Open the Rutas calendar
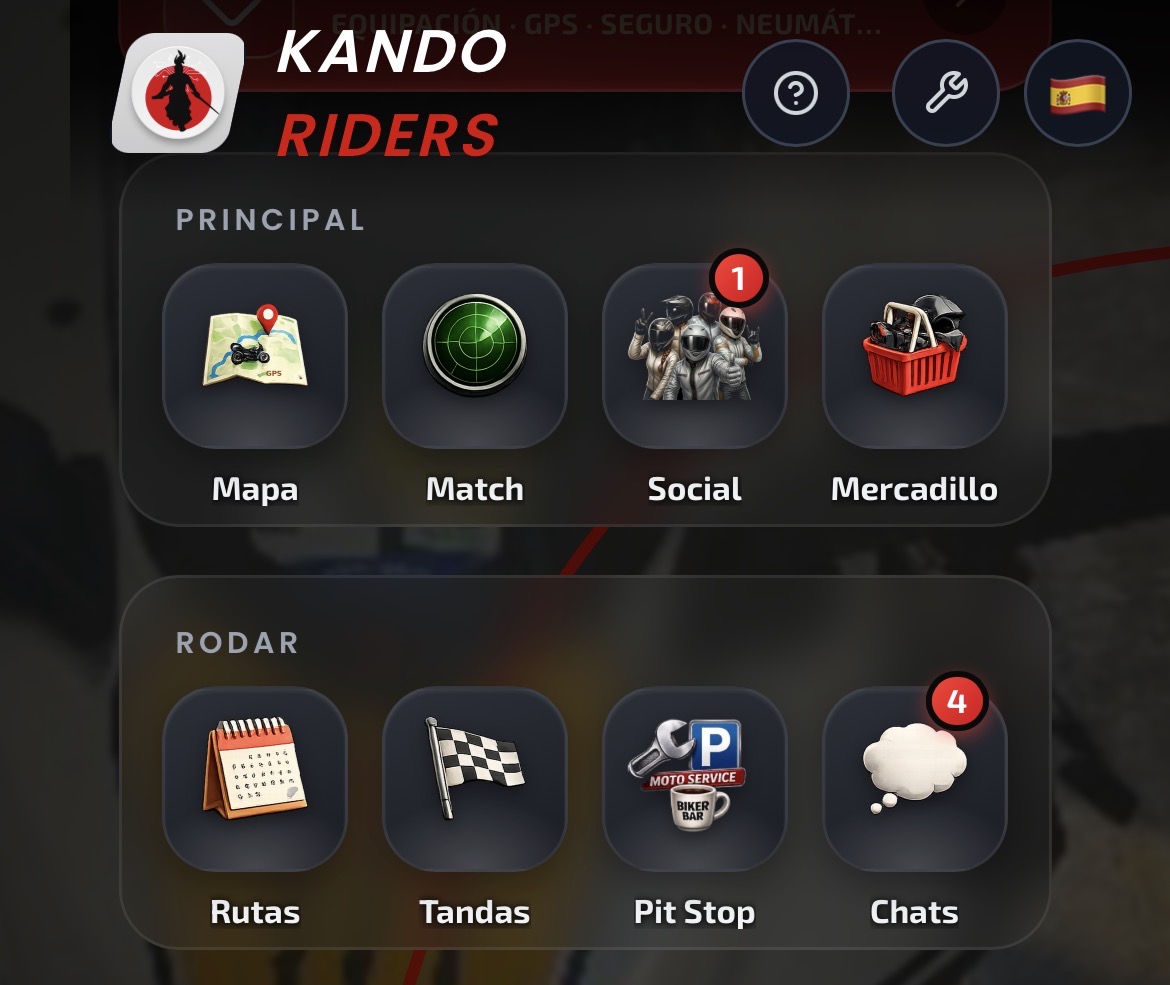The image size is (1170, 985). 255,779
